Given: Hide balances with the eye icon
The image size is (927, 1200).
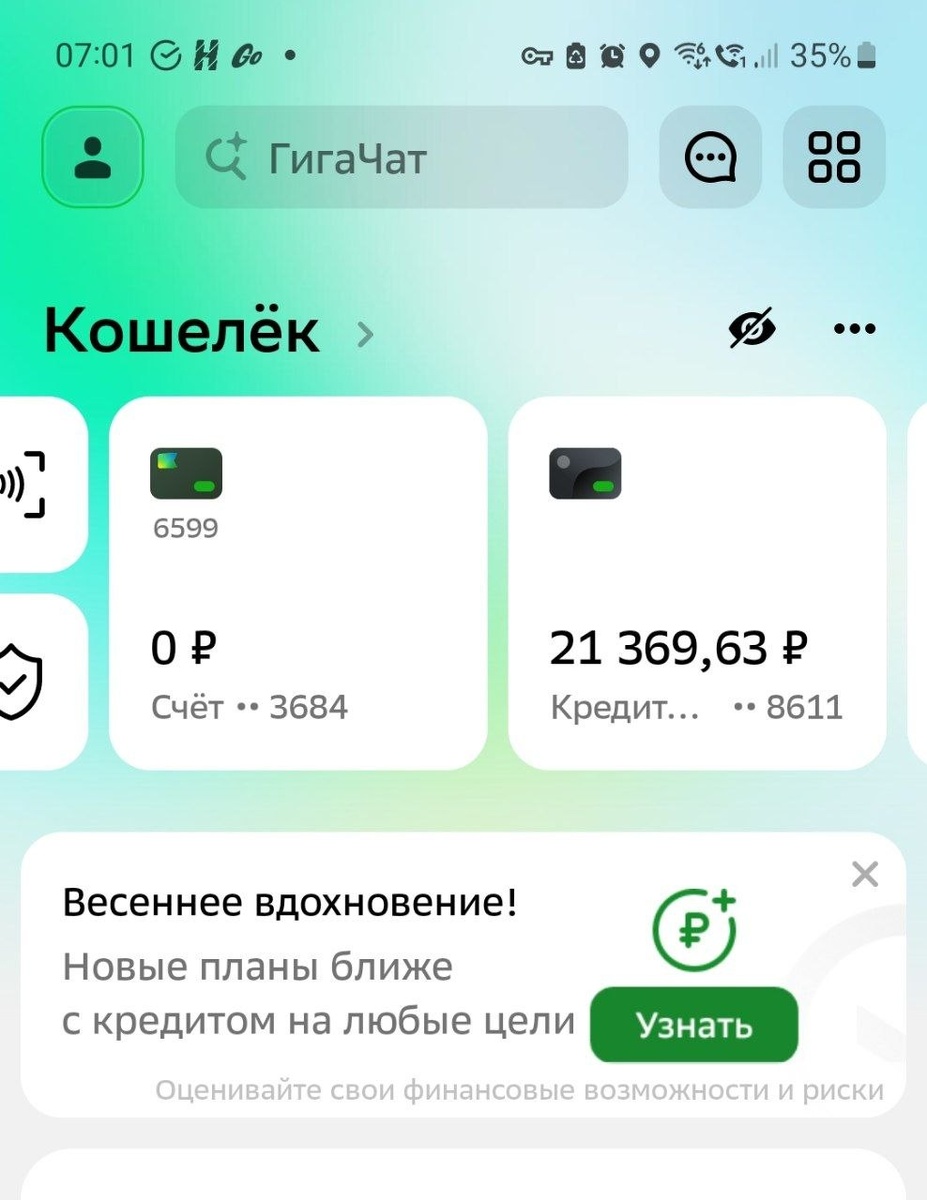Looking at the screenshot, I should click(753, 329).
